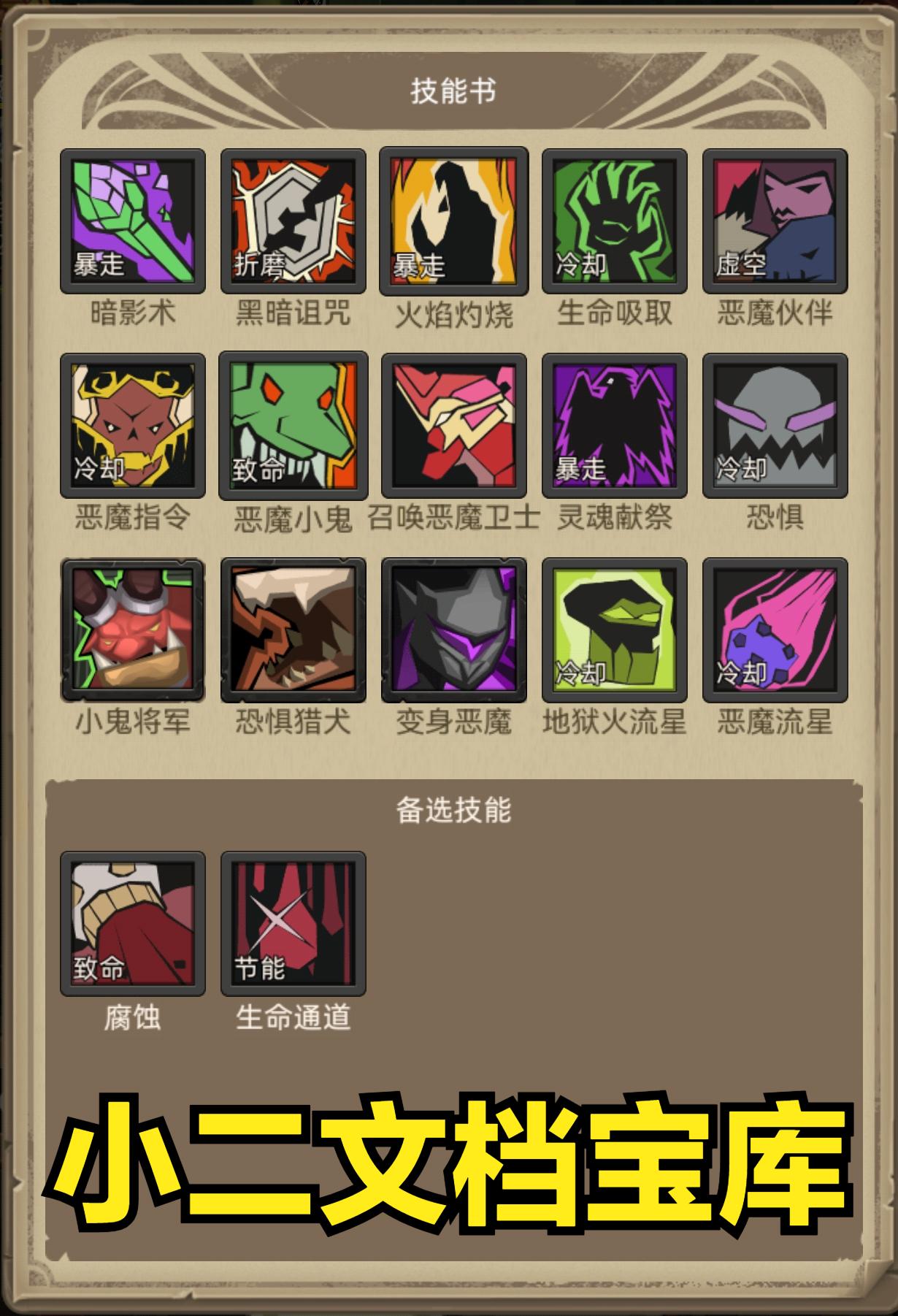Tap the 召唤恶魔卫士 skill

453,426
